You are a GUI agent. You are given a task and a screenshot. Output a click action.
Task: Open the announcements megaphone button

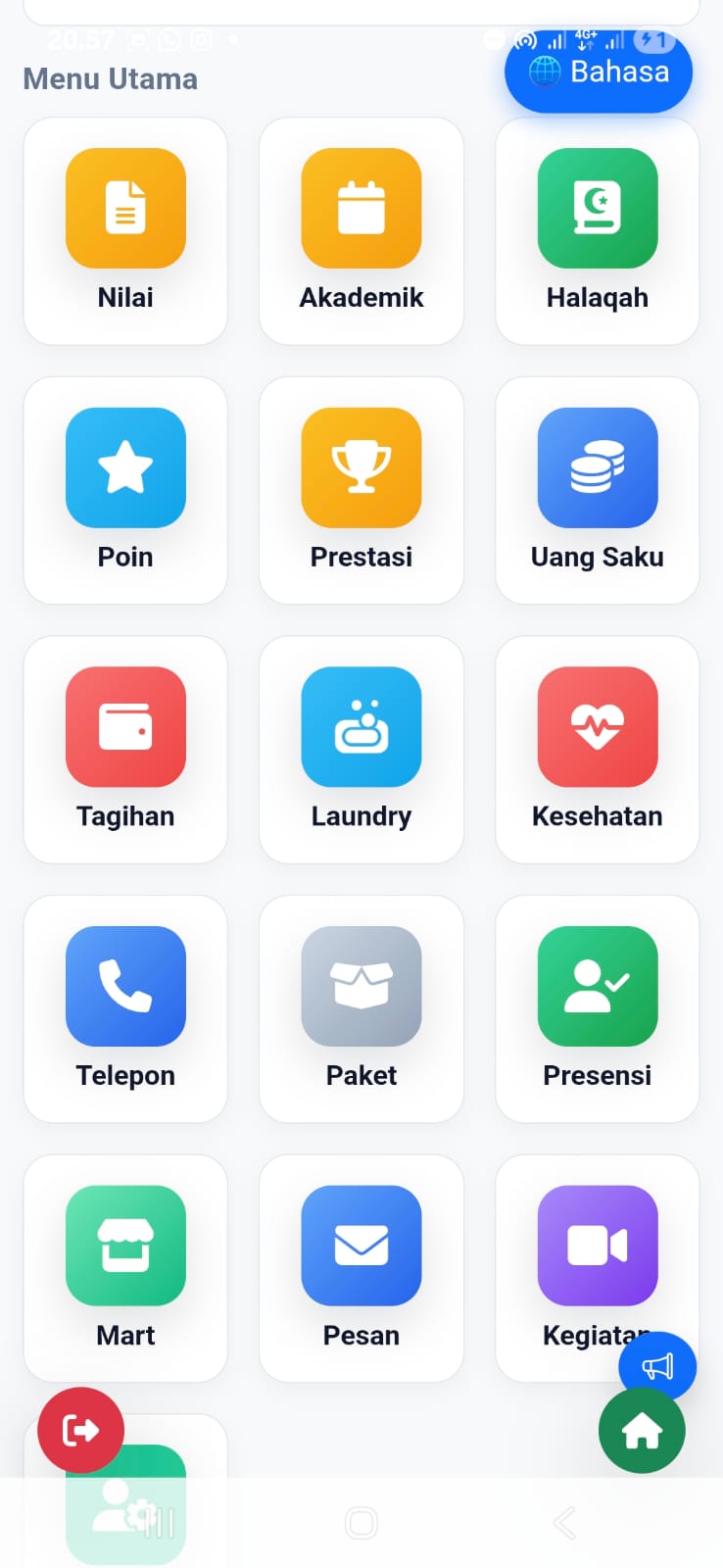[656, 1365]
